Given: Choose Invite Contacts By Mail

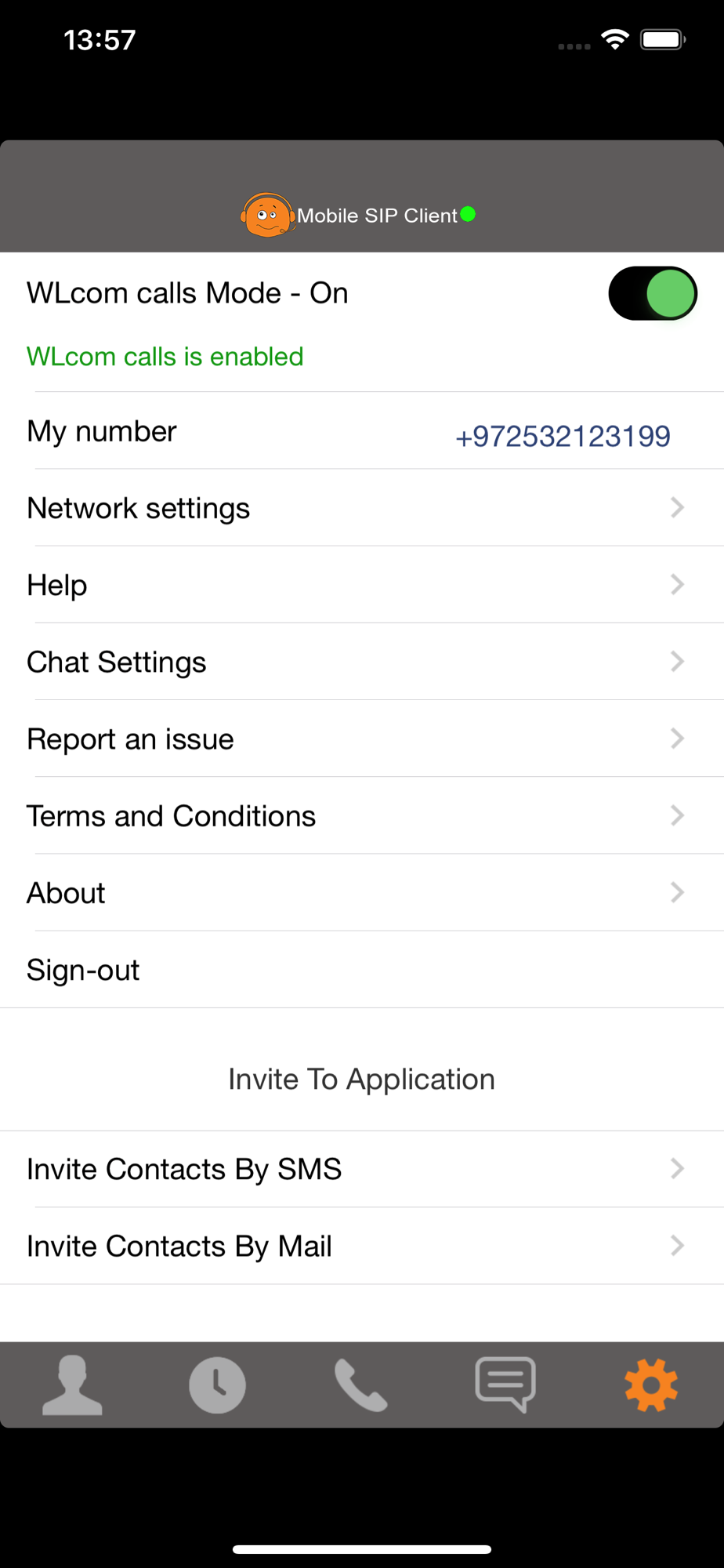Looking at the screenshot, I should (x=362, y=1246).
